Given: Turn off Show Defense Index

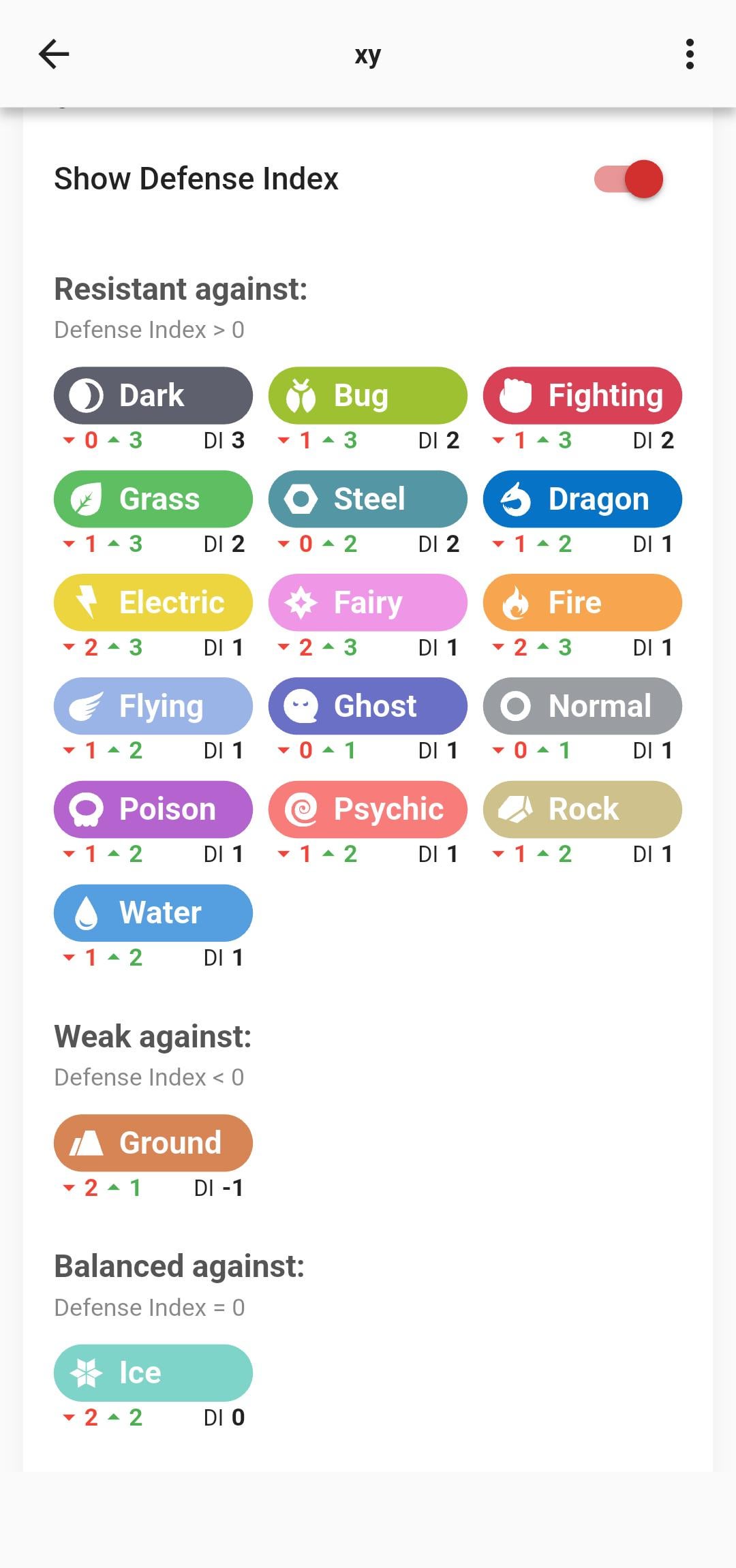Looking at the screenshot, I should pos(628,179).
